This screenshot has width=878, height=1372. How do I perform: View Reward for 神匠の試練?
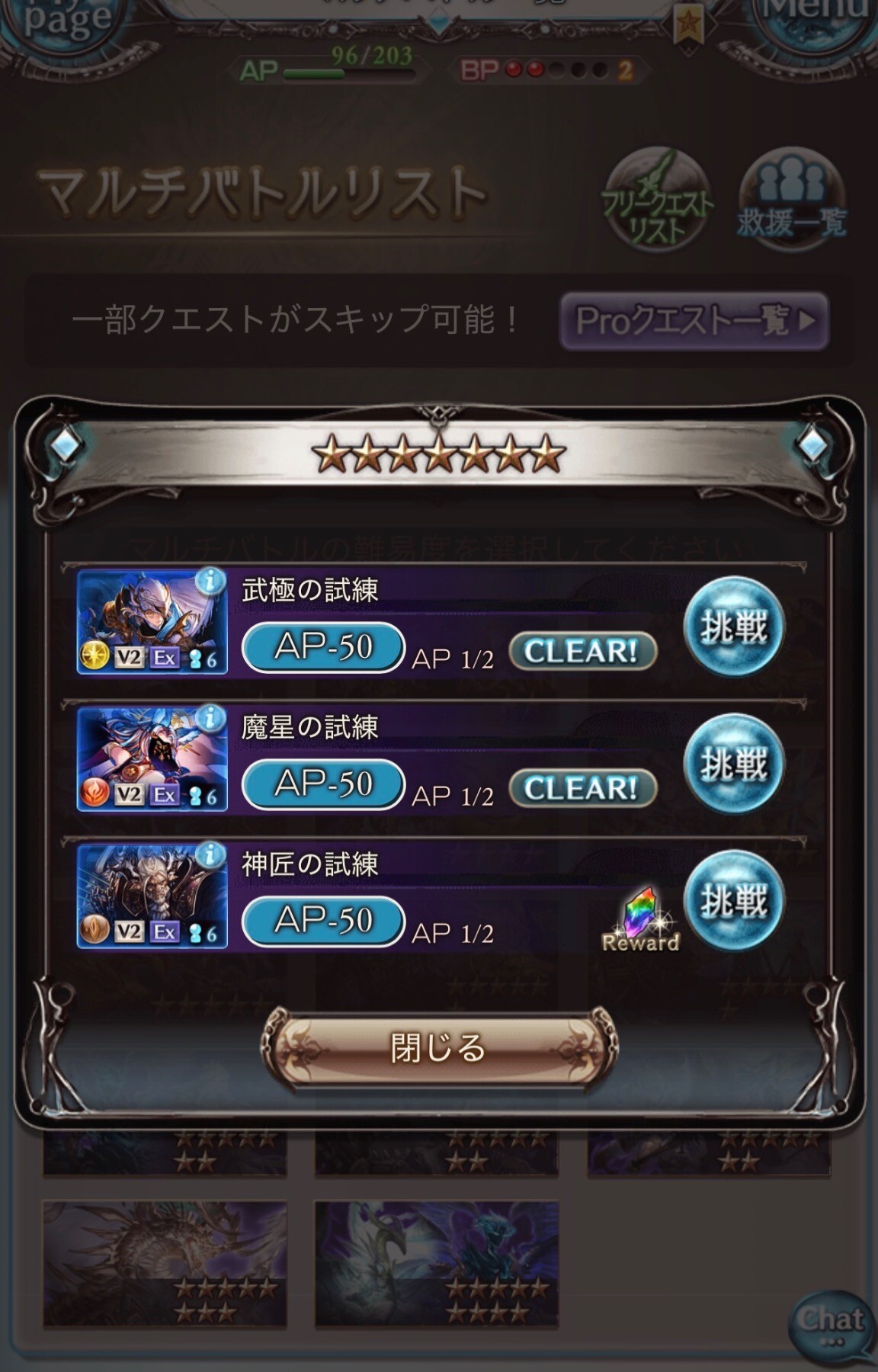click(x=640, y=920)
